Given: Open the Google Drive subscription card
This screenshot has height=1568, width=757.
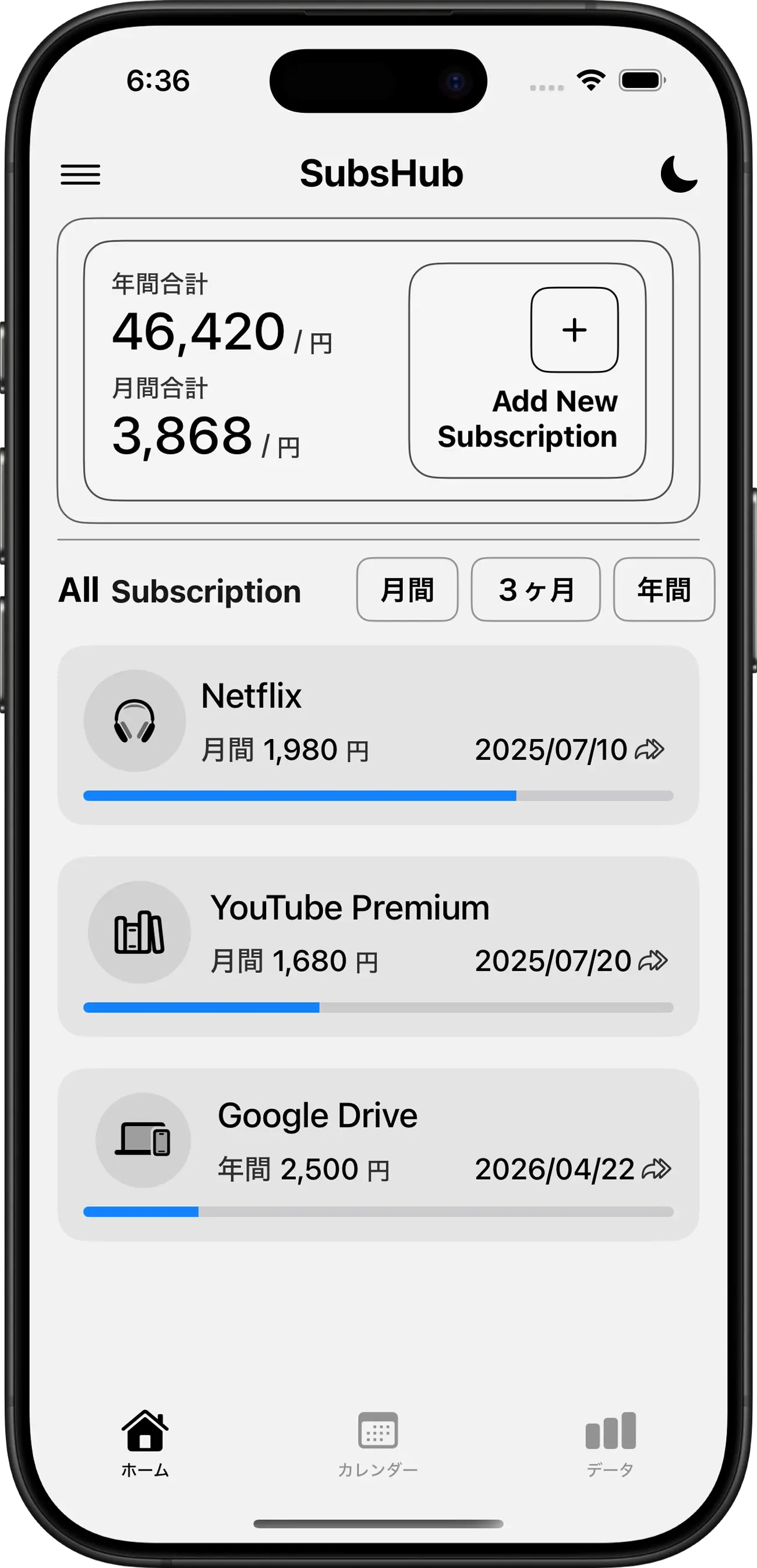Looking at the screenshot, I should click(377, 1138).
